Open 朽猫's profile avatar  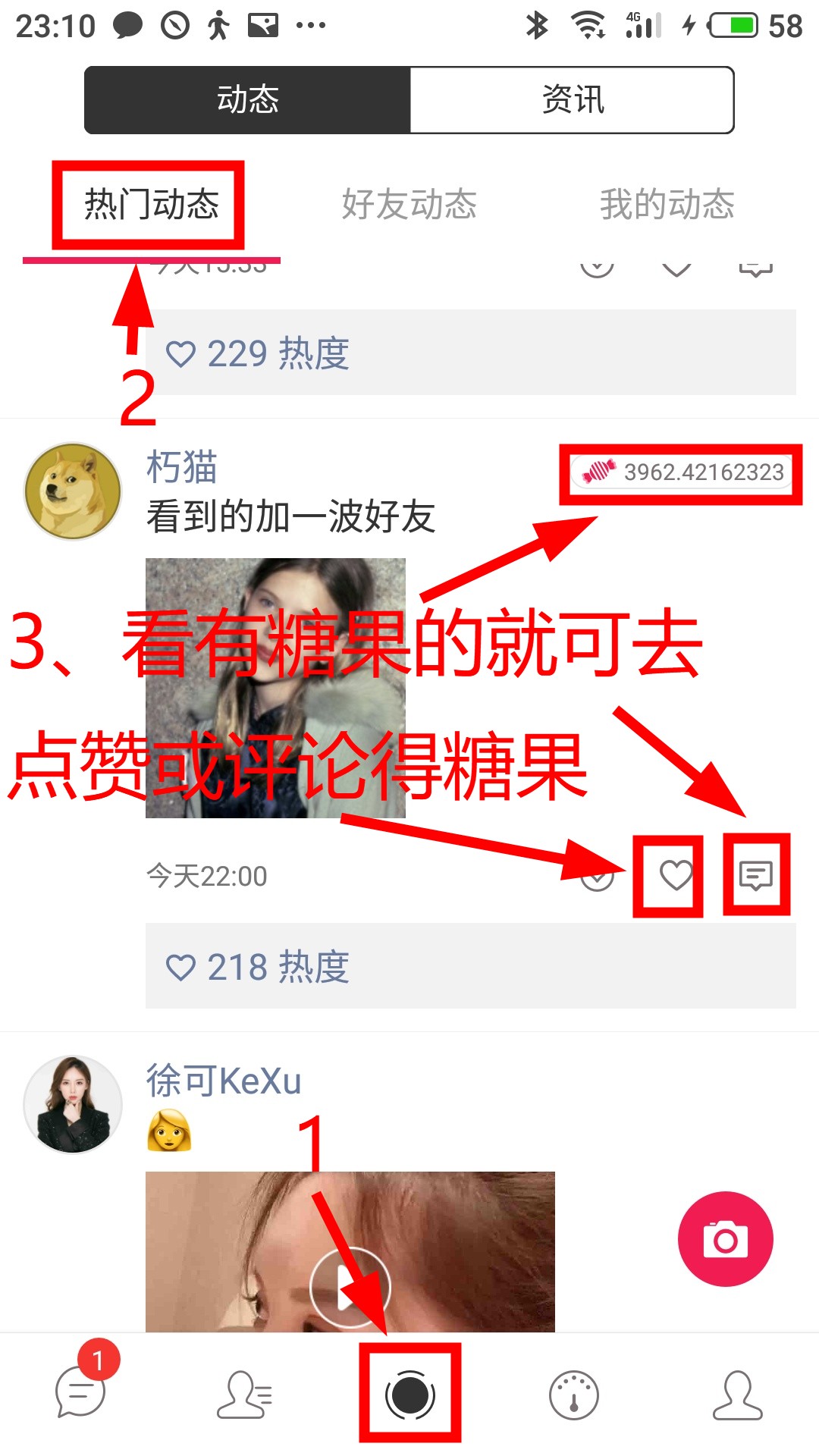73,491
